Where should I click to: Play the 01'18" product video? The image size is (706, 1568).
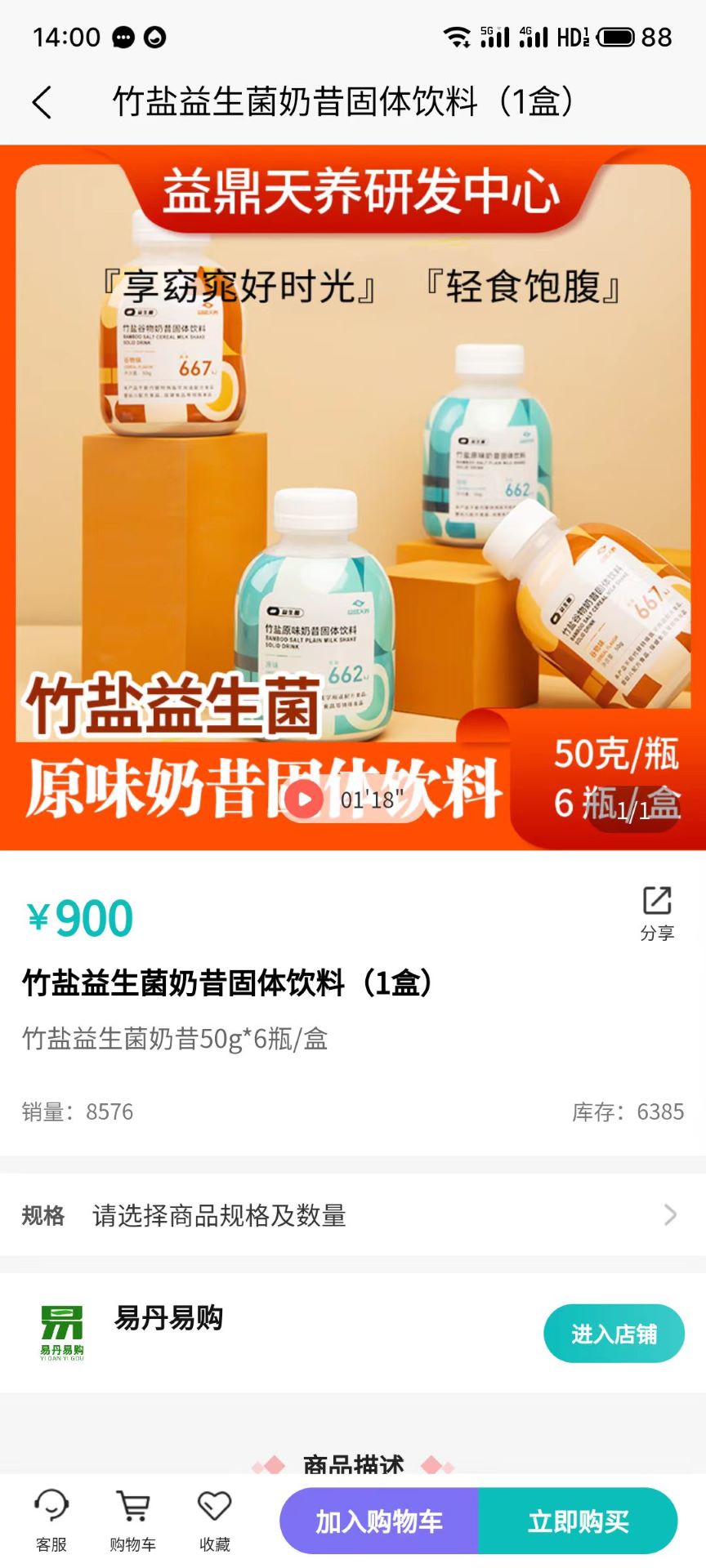point(304,799)
